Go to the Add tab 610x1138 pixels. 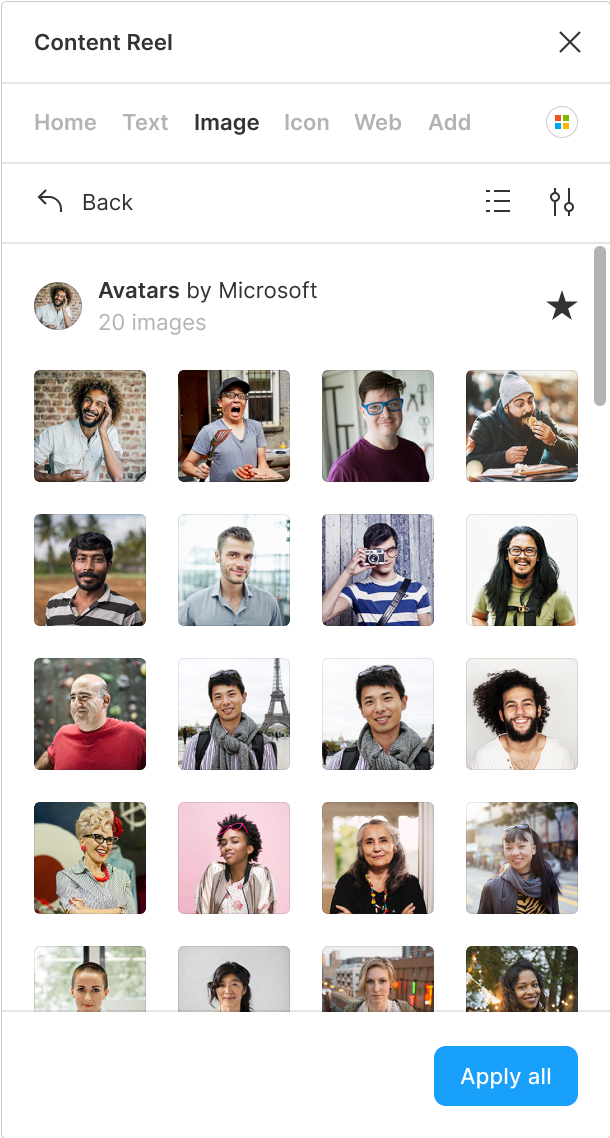pyautogui.click(x=449, y=122)
